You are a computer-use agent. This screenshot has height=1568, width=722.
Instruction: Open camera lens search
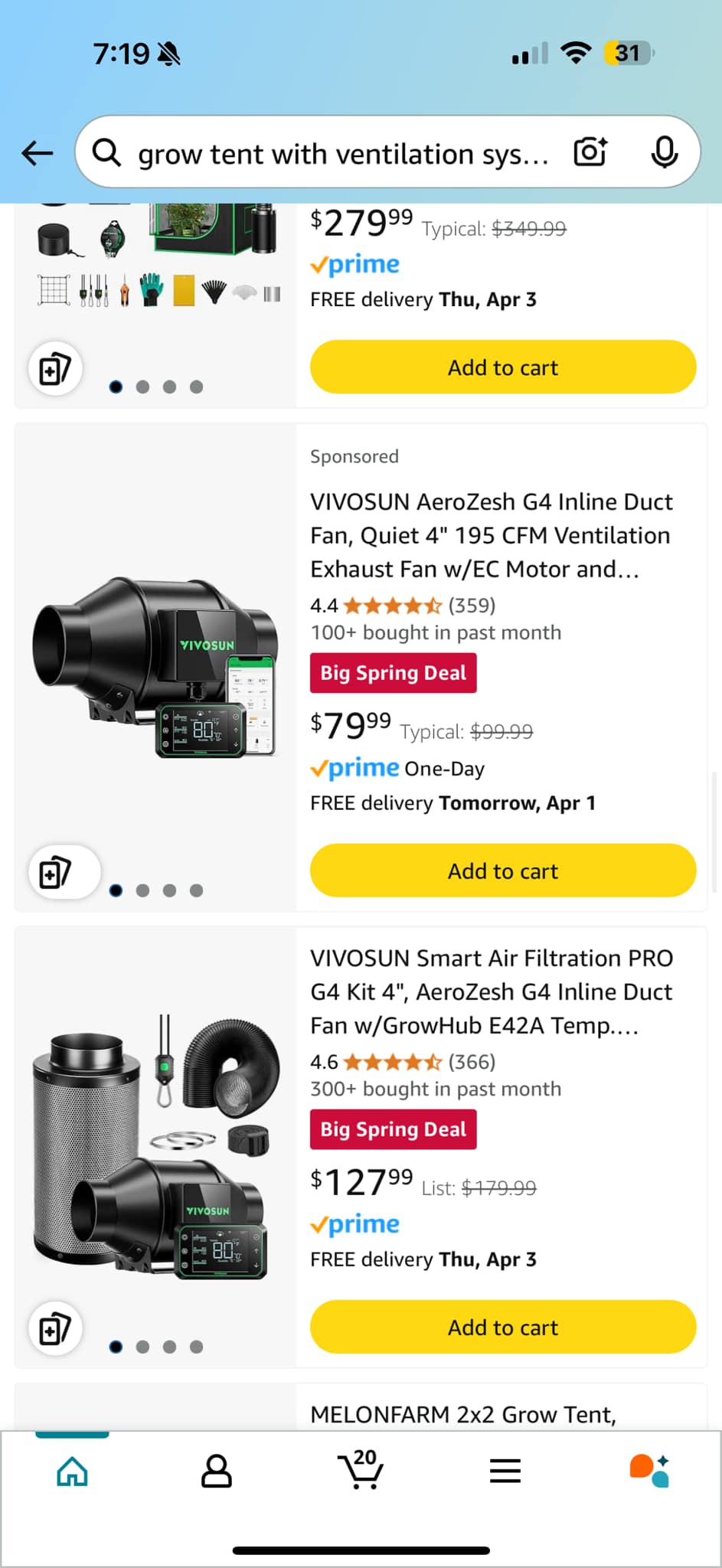(x=590, y=152)
